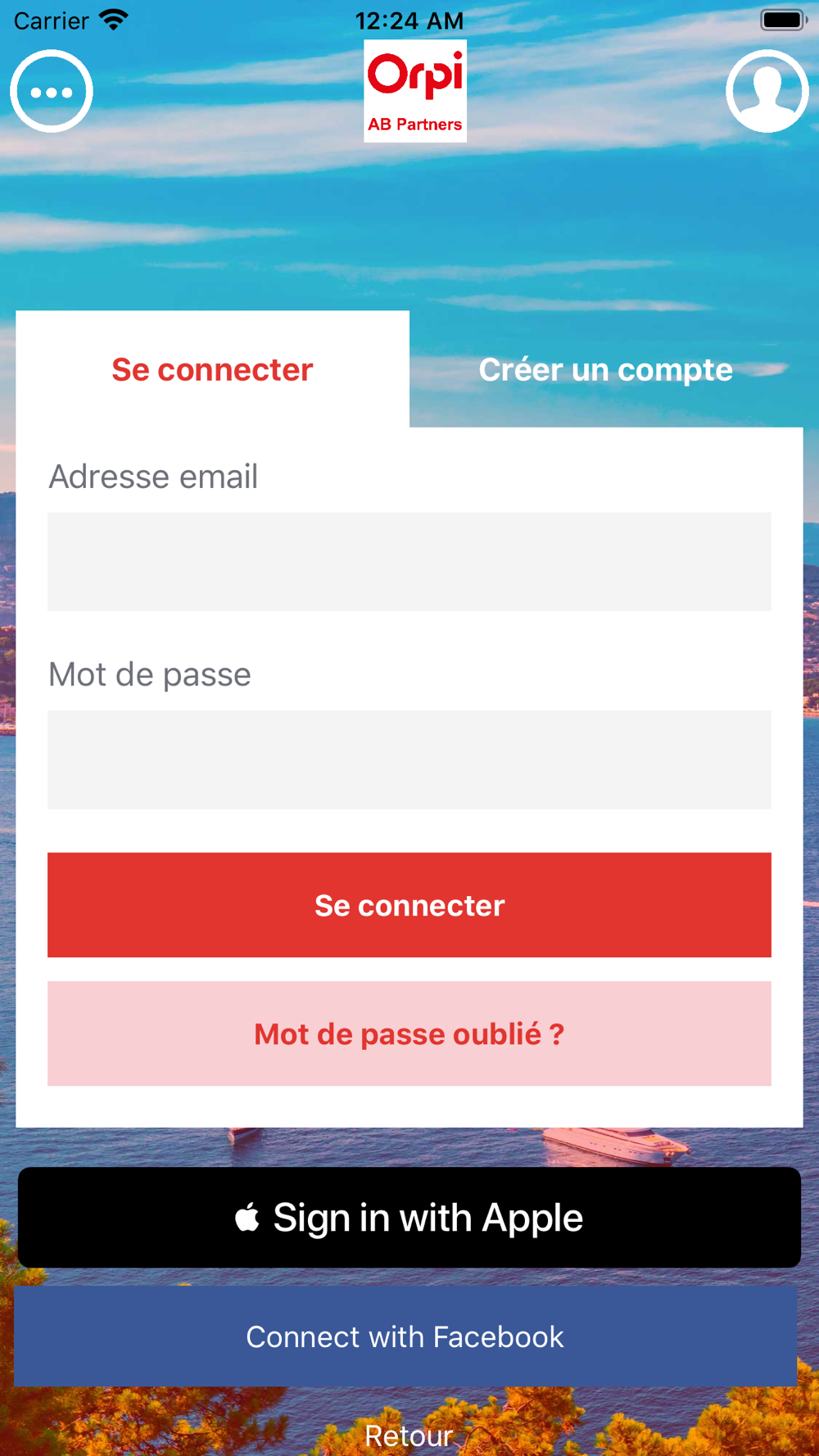This screenshot has width=819, height=1456.
Task: Sign in with Apple
Action: point(409,1218)
